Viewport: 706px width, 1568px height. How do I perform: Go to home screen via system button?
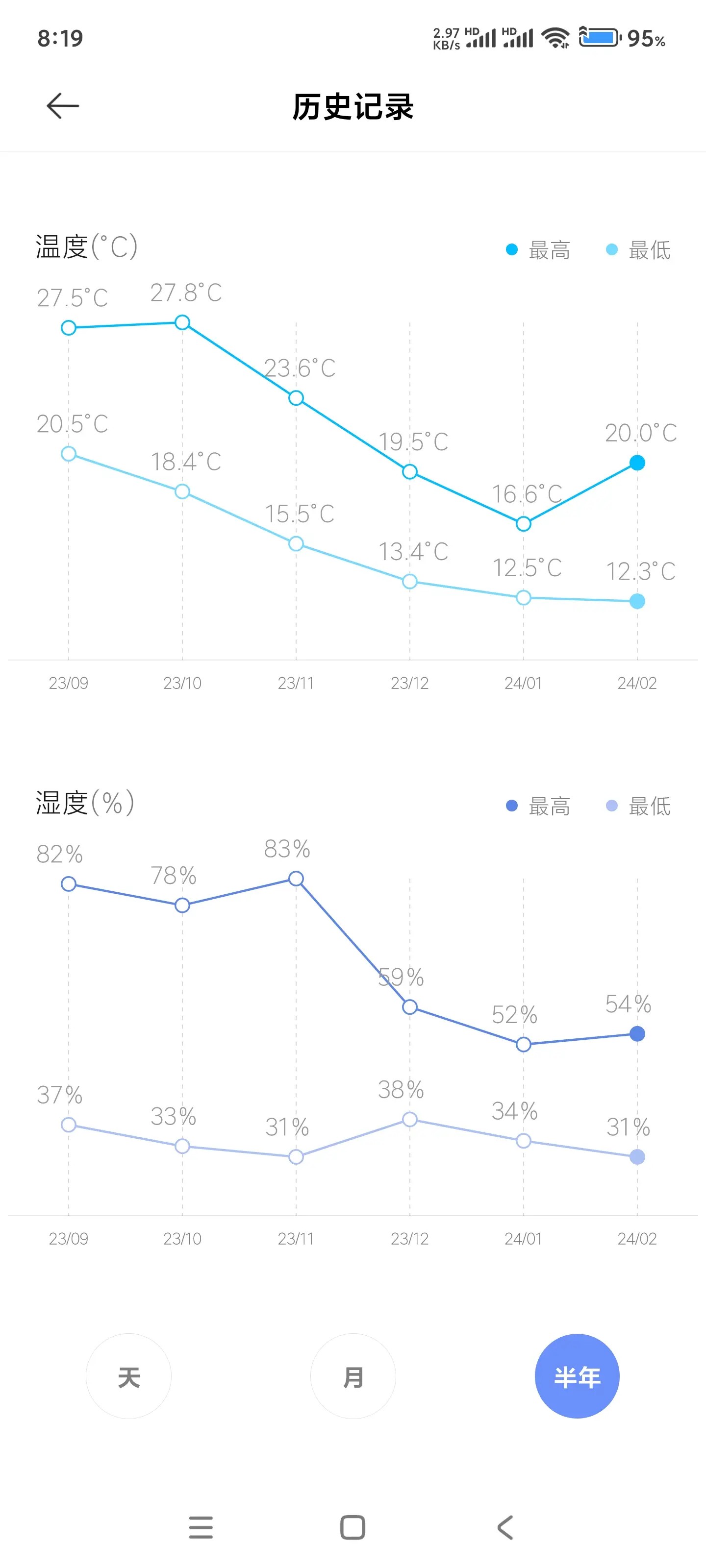click(353, 1527)
